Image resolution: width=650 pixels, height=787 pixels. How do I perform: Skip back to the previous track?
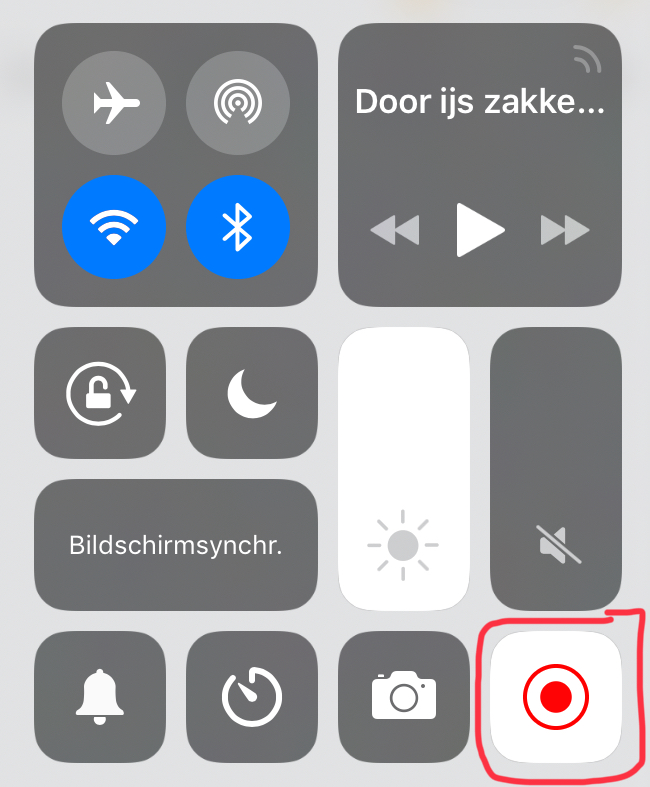click(x=395, y=230)
